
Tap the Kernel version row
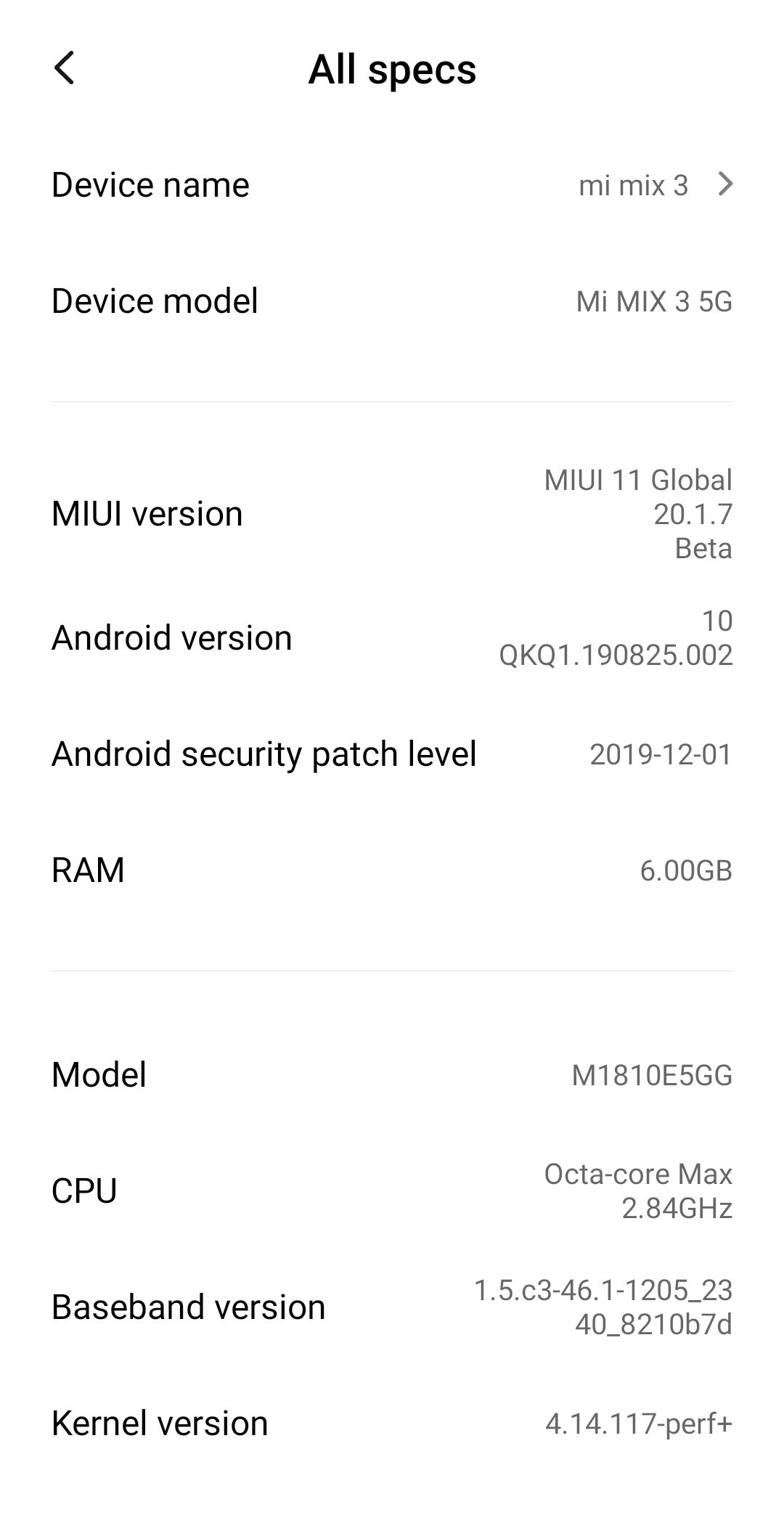coord(392,1424)
